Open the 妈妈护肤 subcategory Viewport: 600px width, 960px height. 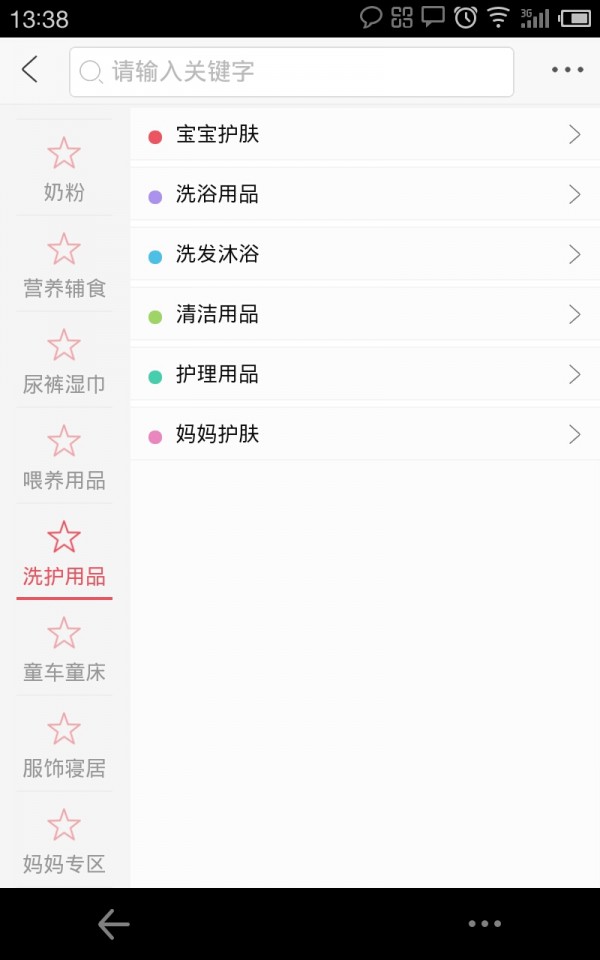coord(365,435)
